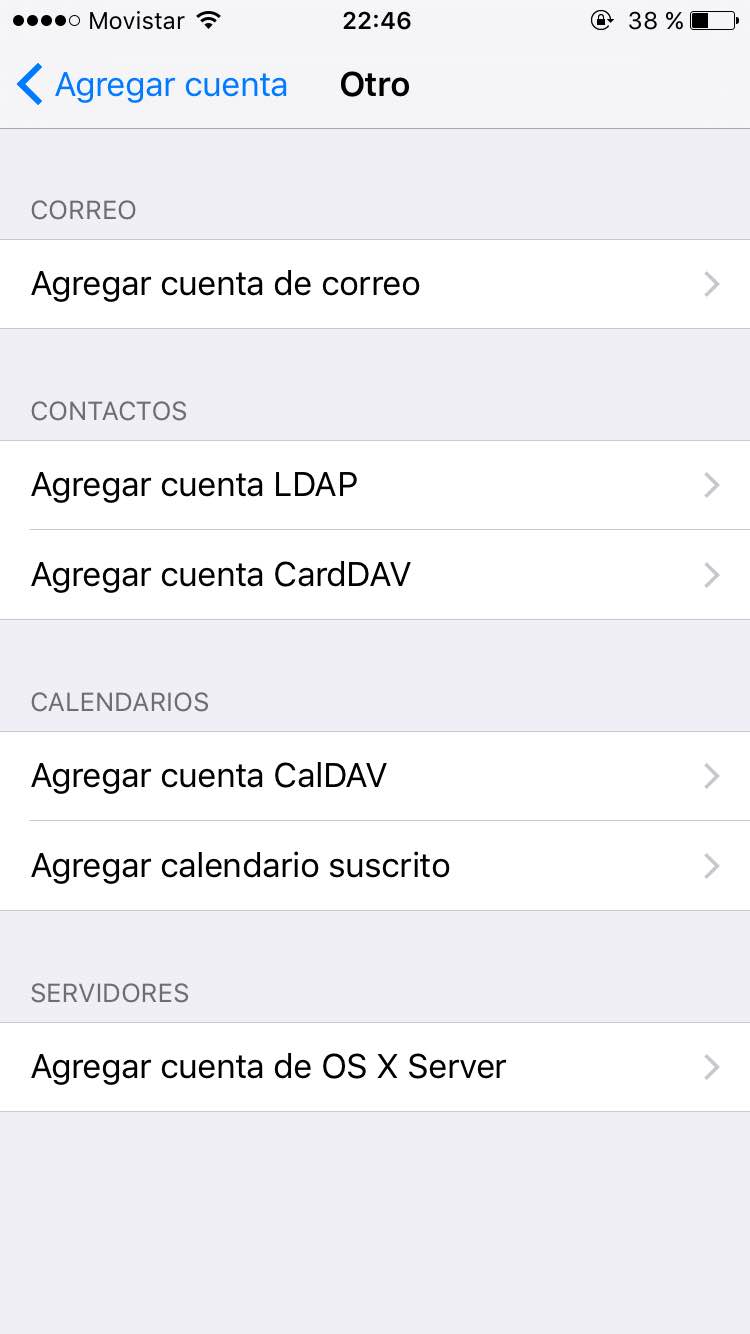This screenshot has height=1334, width=750.
Task: Open Agregar cuenta de correo
Action: pyautogui.click(x=375, y=284)
